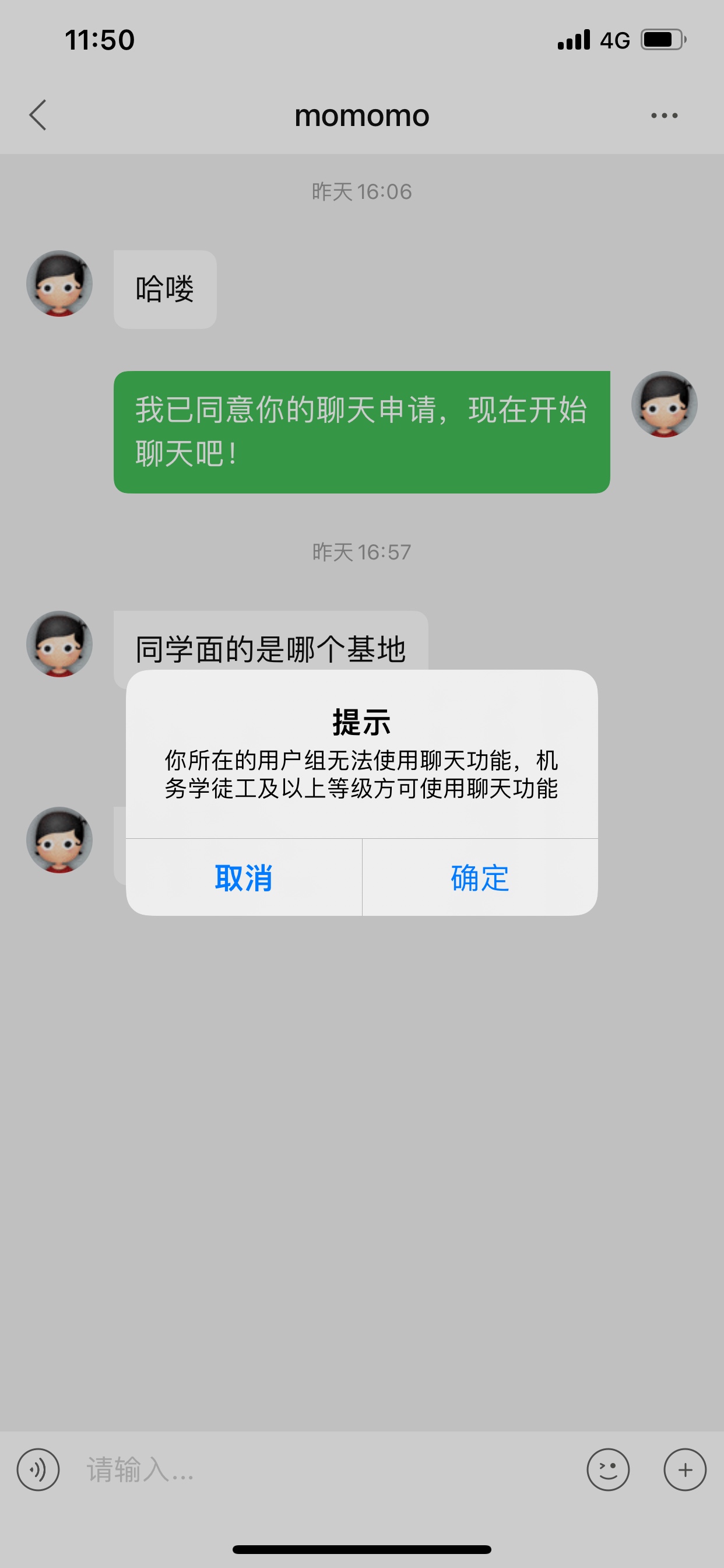Open my avatar beside the green message
724x1568 pixels.
click(664, 404)
